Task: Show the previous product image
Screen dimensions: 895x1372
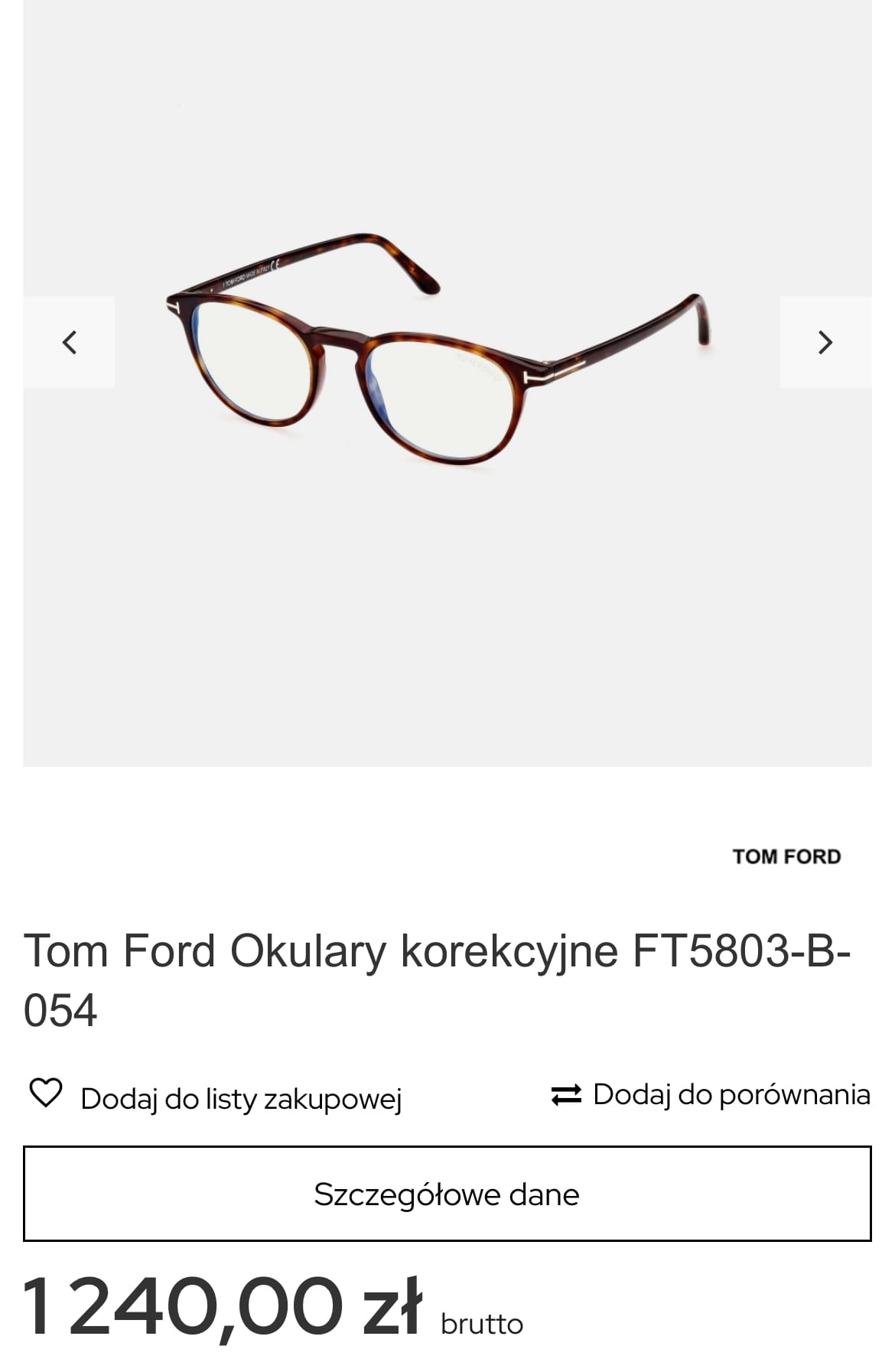Action: point(70,342)
